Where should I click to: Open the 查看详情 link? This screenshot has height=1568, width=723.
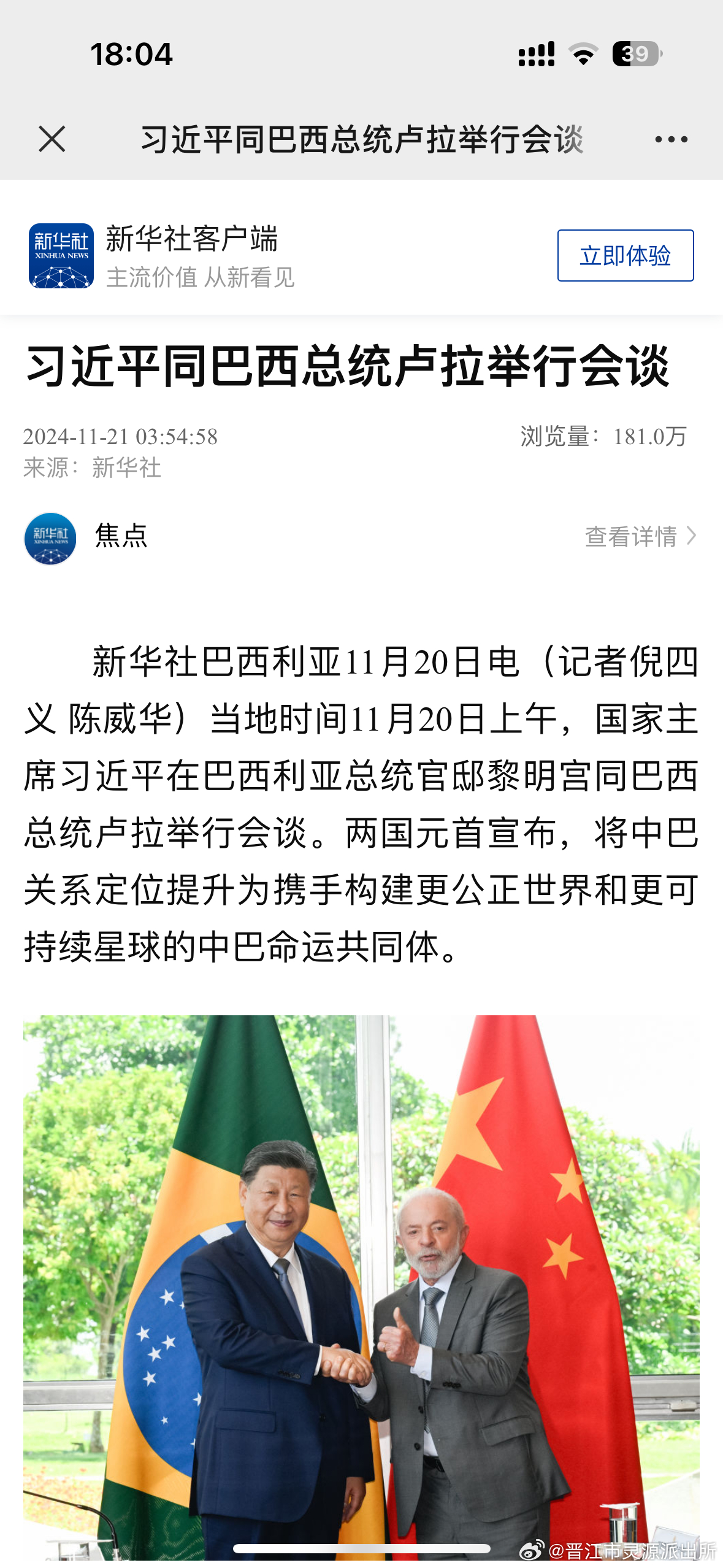(640, 536)
